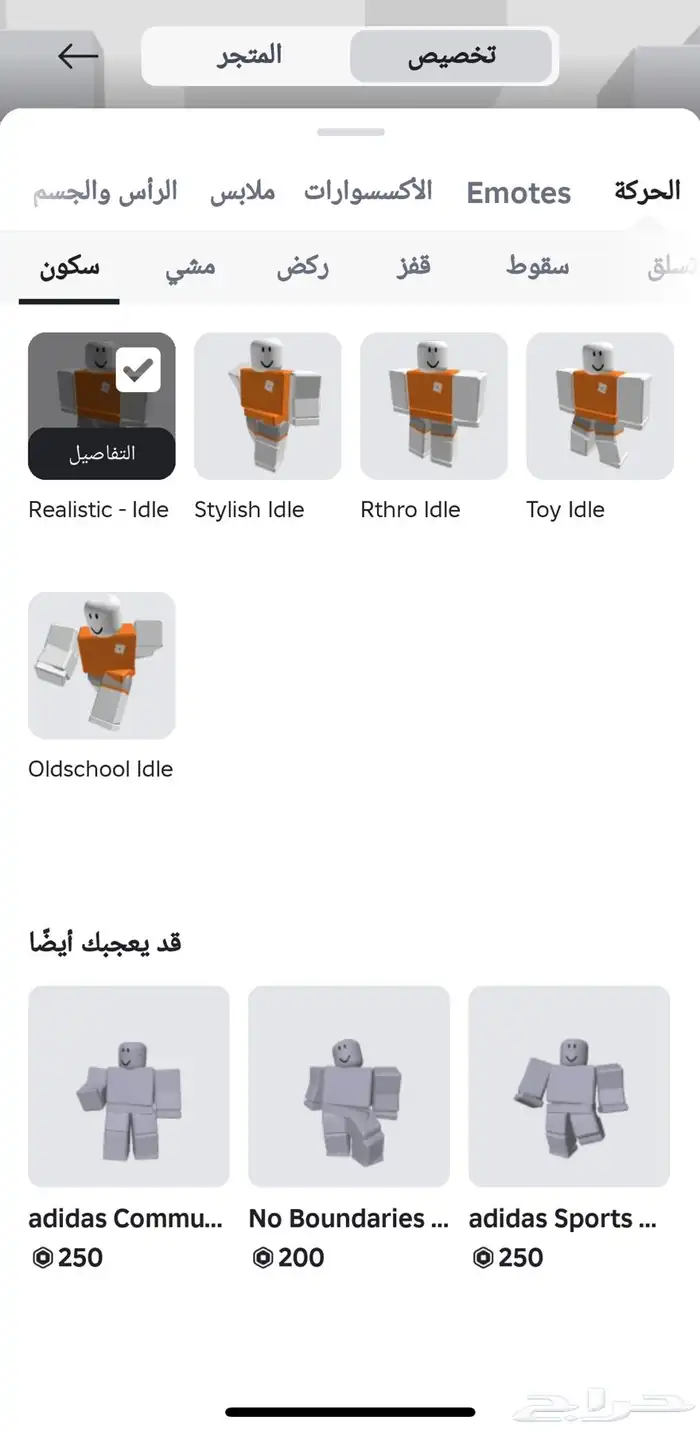Open التفاصيل for Realistic - Idle
This screenshot has height=1432, width=700.
tap(102, 454)
